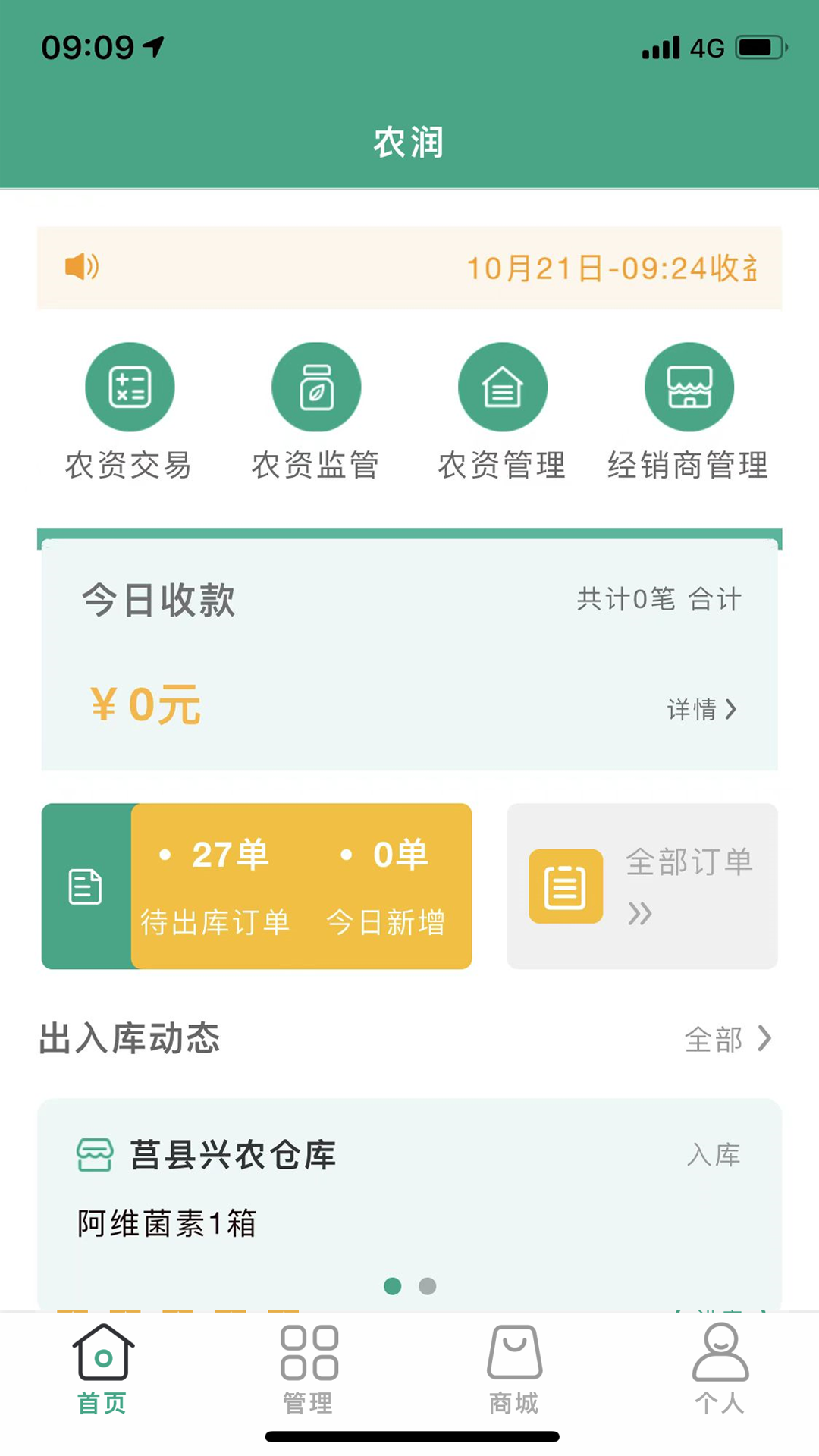Open 全部订单 via its chevron
This screenshot has width=819, height=1456.
click(641, 915)
